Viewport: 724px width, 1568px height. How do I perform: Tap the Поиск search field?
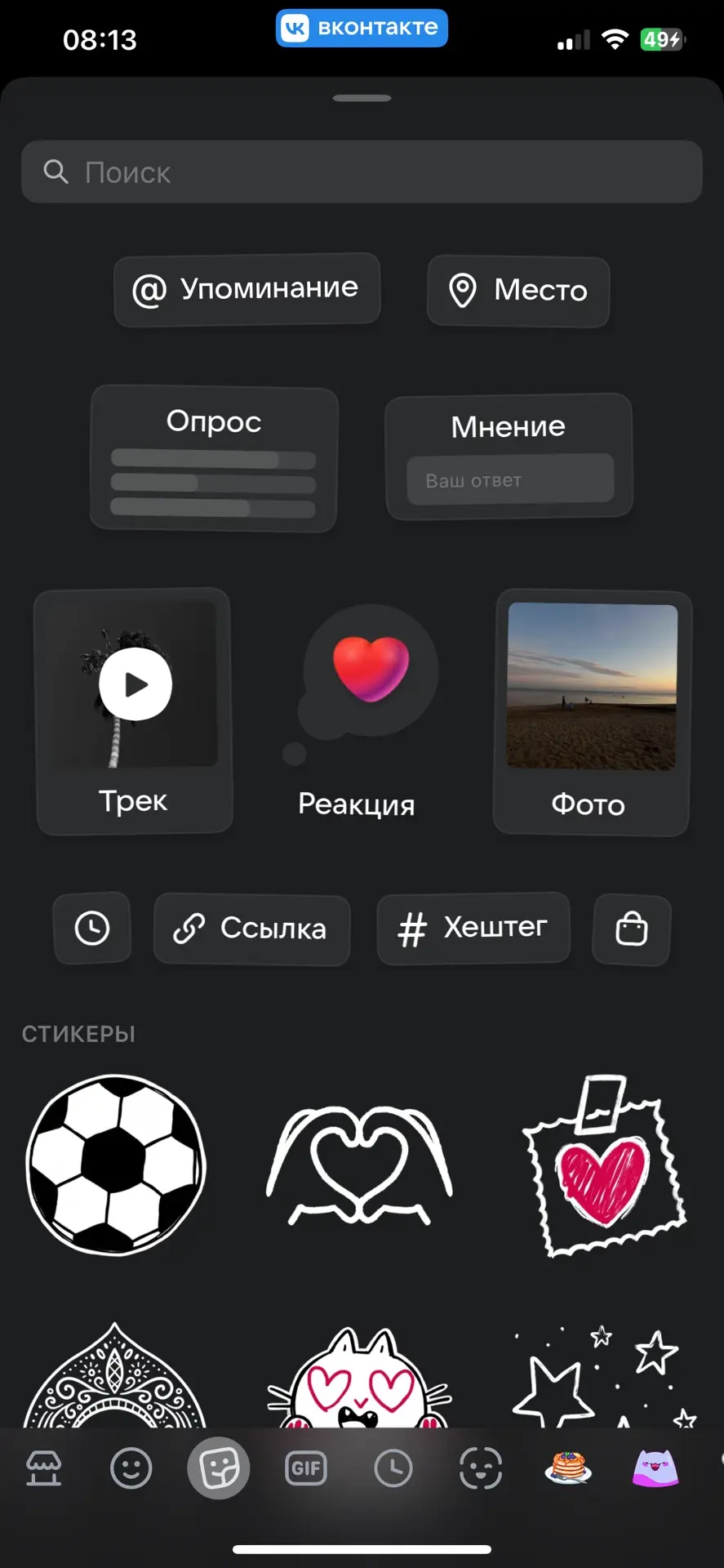pos(362,172)
